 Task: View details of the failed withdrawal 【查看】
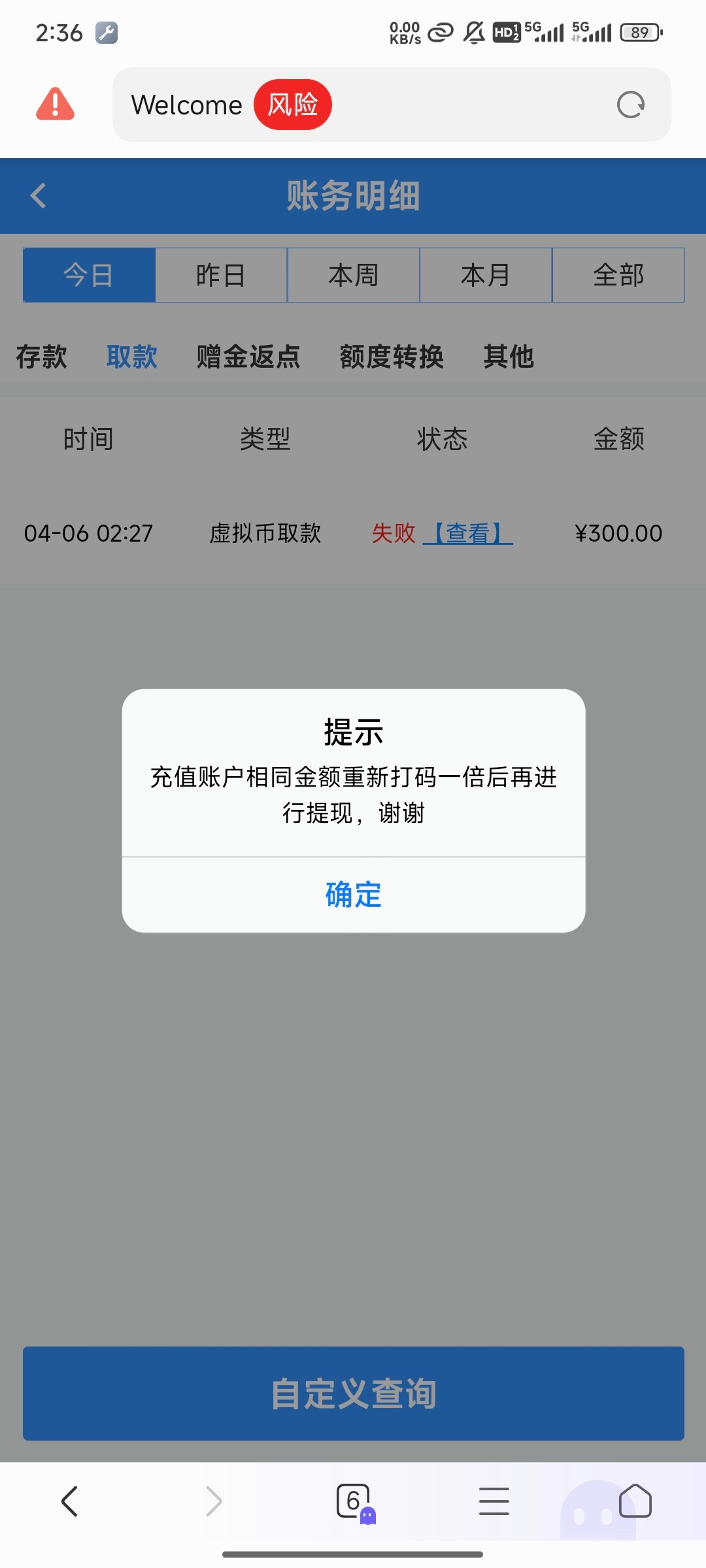click(x=468, y=533)
